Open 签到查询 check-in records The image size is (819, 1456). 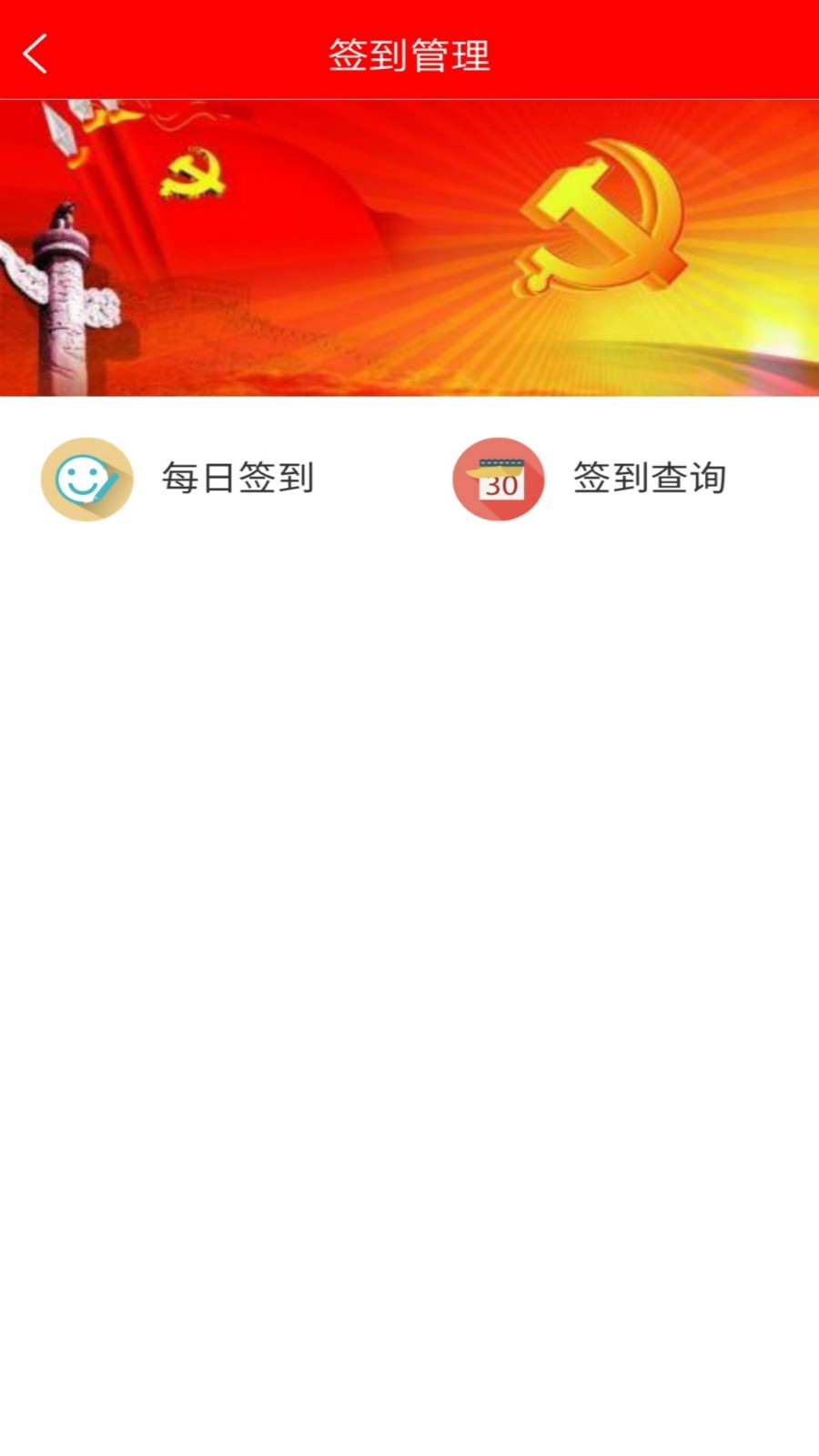tap(590, 479)
